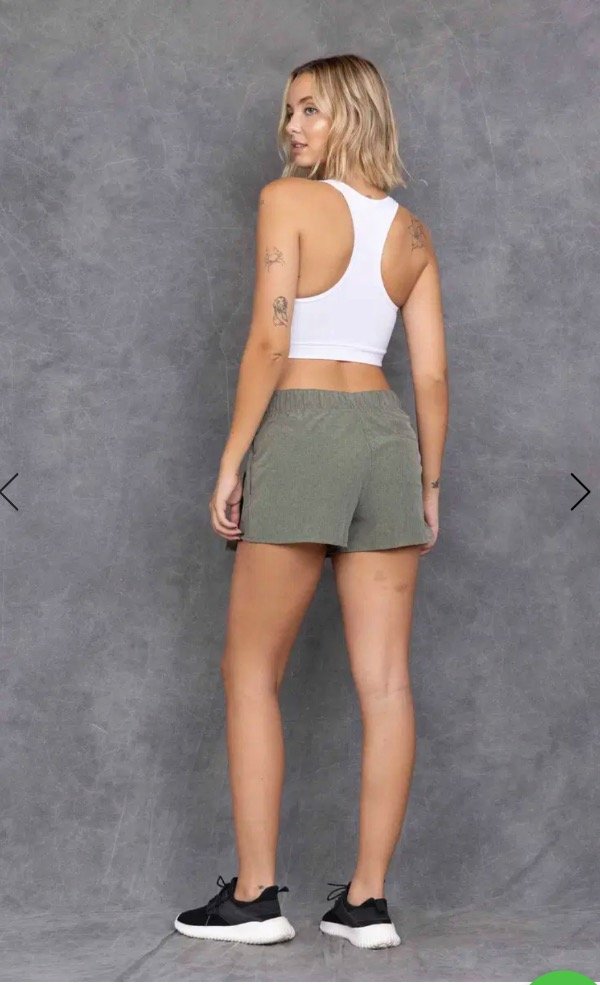Show the previous product photo
Viewport: 600px width, 985px height.
pyautogui.click(x=10, y=491)
